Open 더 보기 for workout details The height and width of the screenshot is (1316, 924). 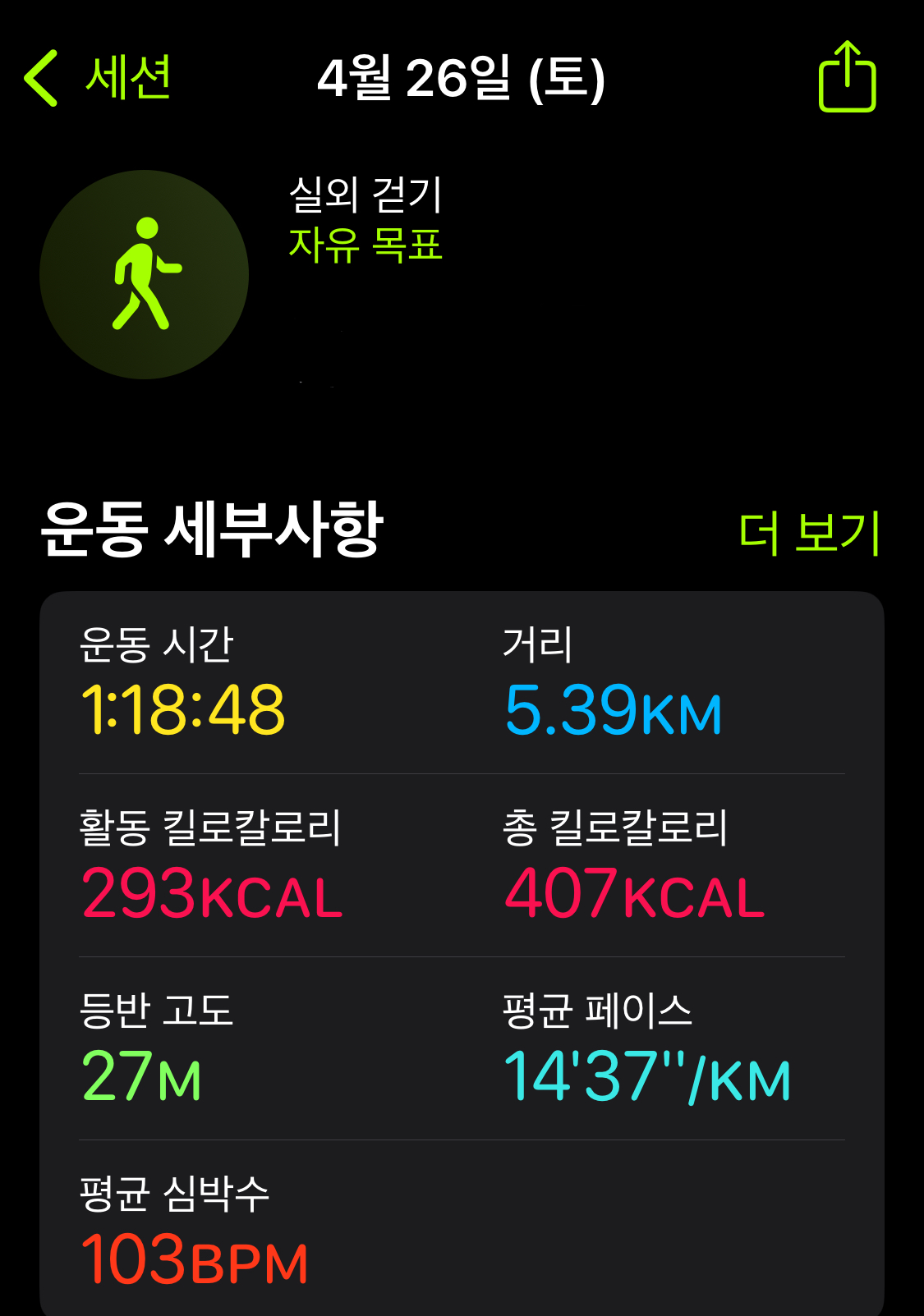tap(809, 532)
